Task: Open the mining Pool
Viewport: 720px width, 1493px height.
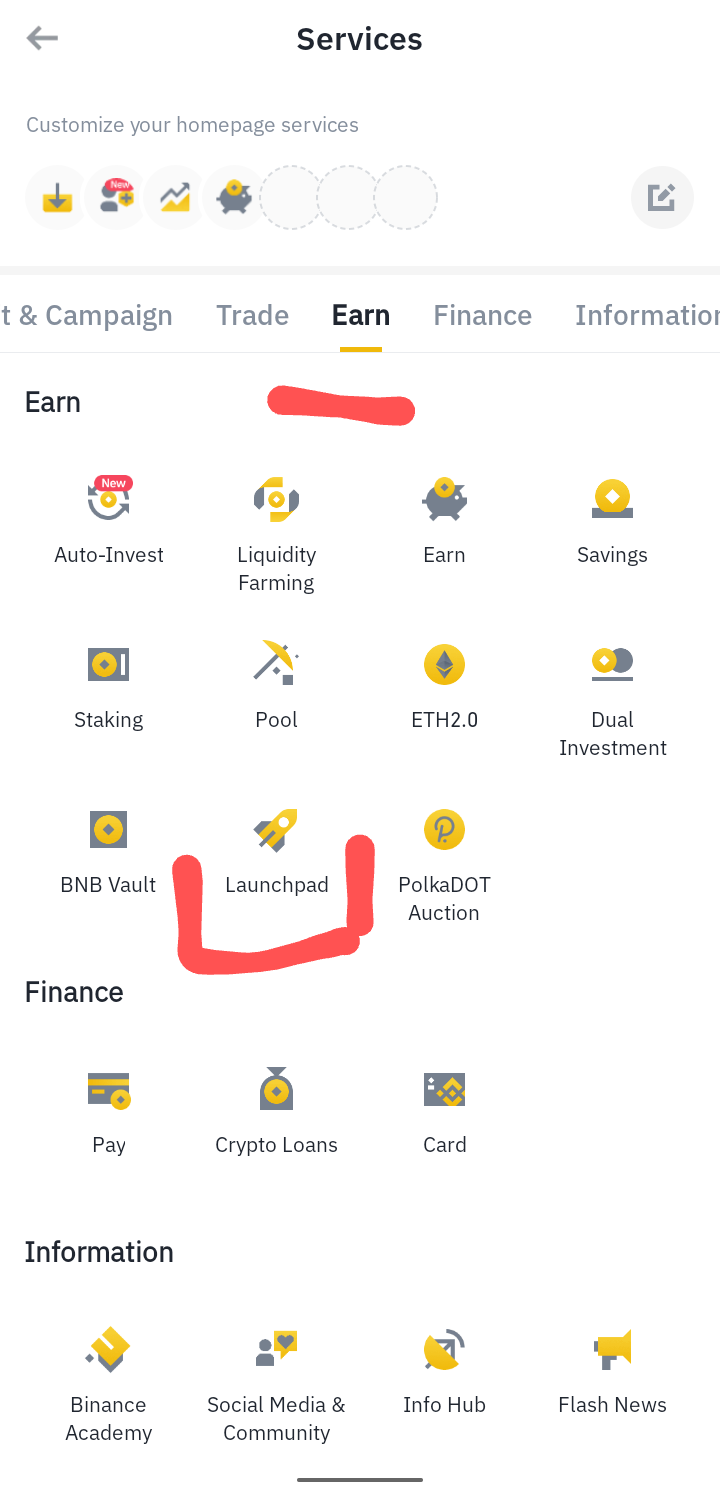Action: [276, 686]
